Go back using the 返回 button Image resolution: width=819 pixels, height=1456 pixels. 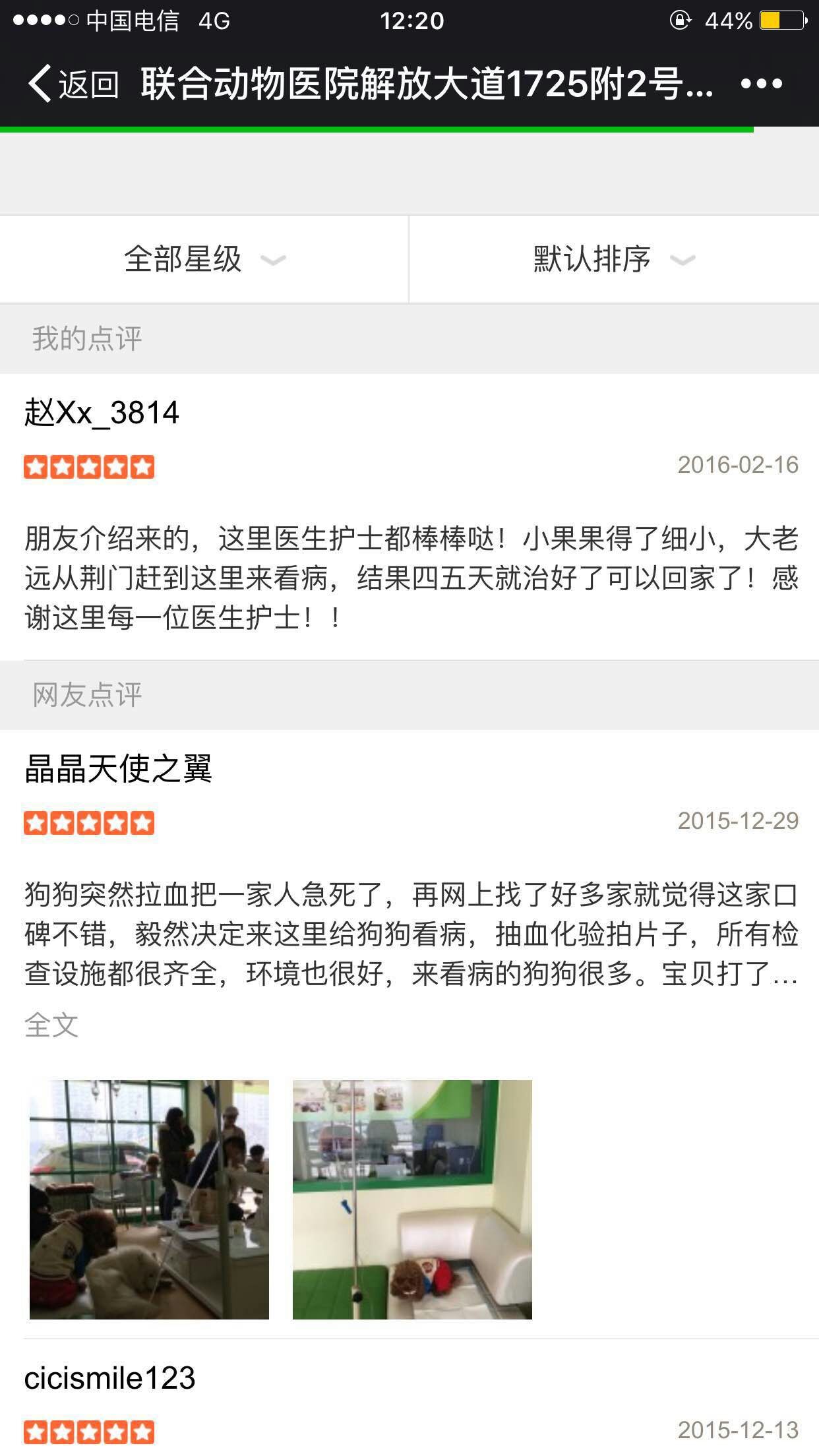tap(73, 84)
